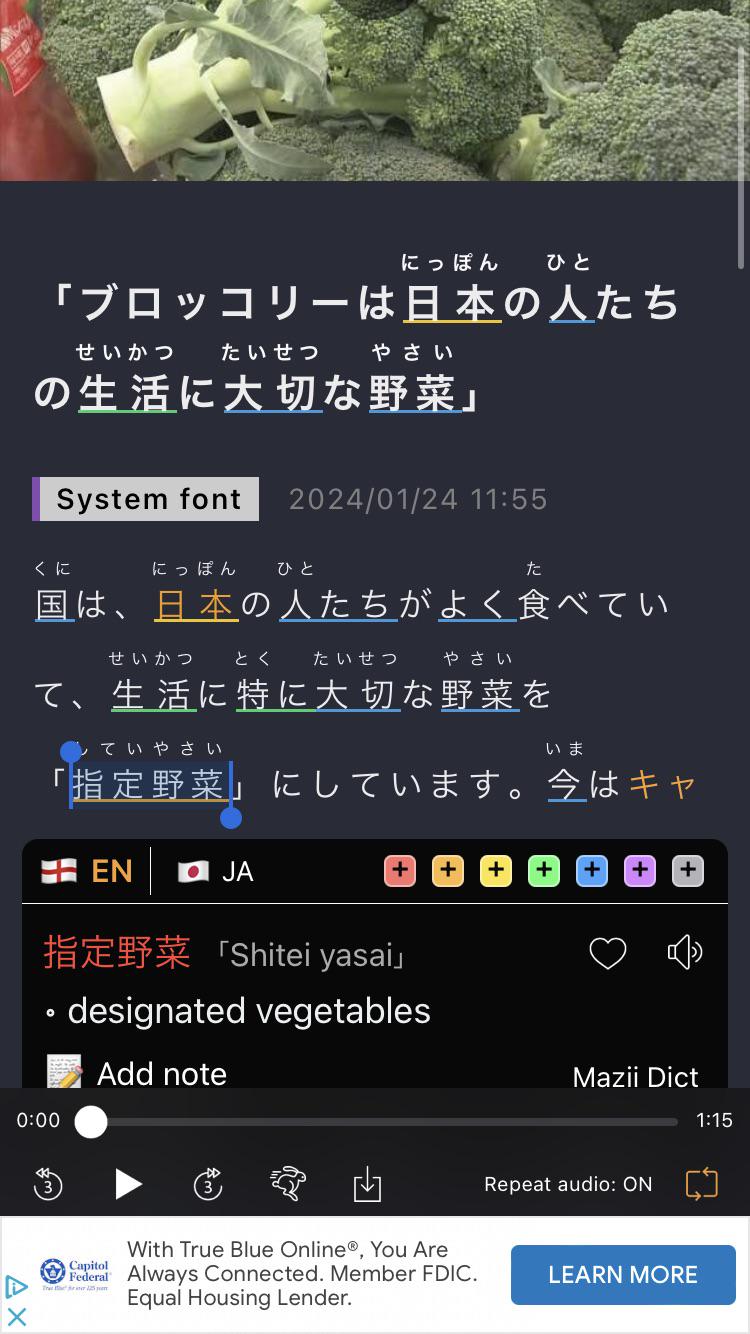Screen dimensions: 750x1334
Task: Skip back 3 seconds in the audio
Action: [47, 1185]
